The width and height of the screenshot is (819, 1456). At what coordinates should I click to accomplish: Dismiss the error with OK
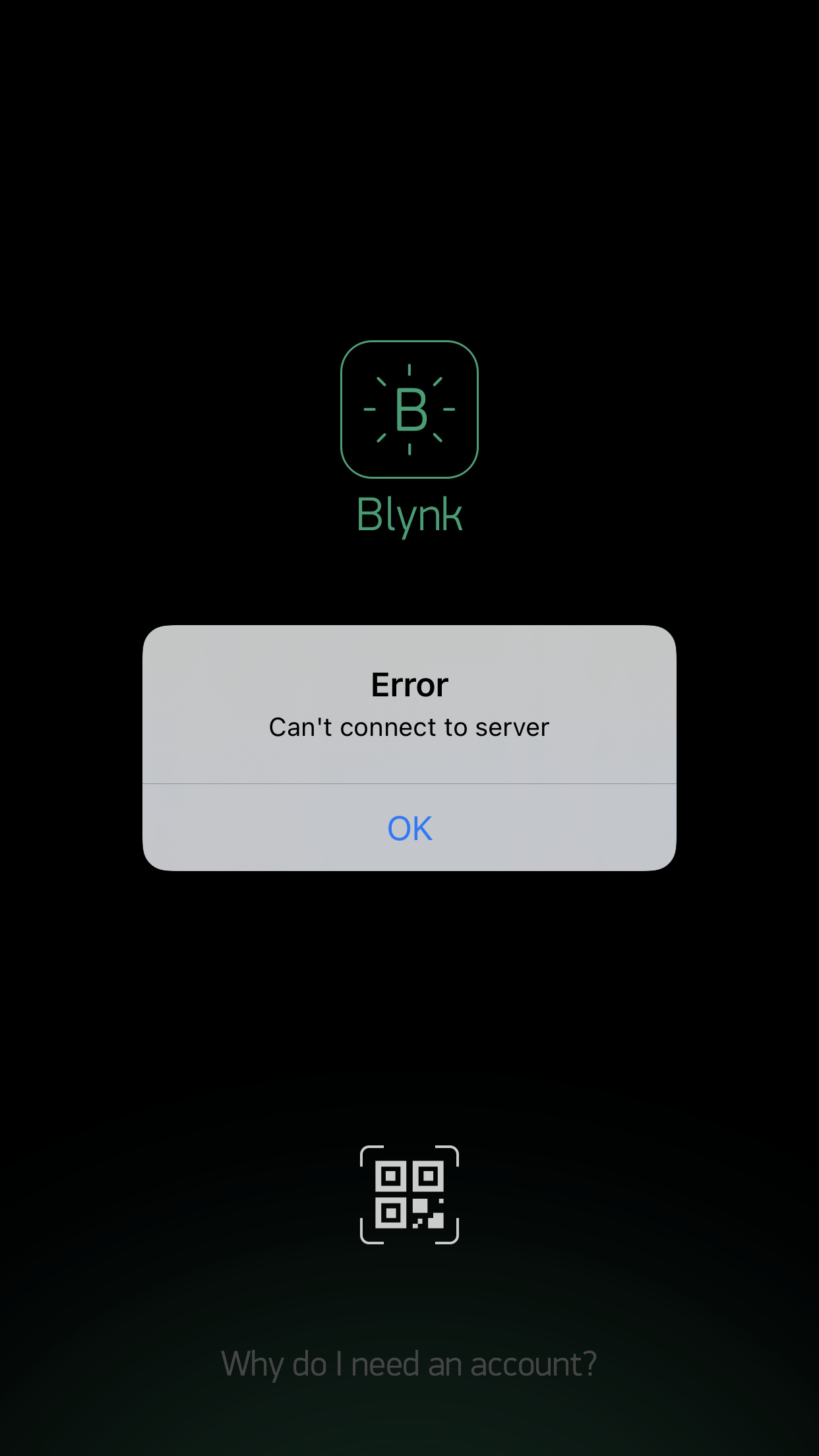coord(409,828)
